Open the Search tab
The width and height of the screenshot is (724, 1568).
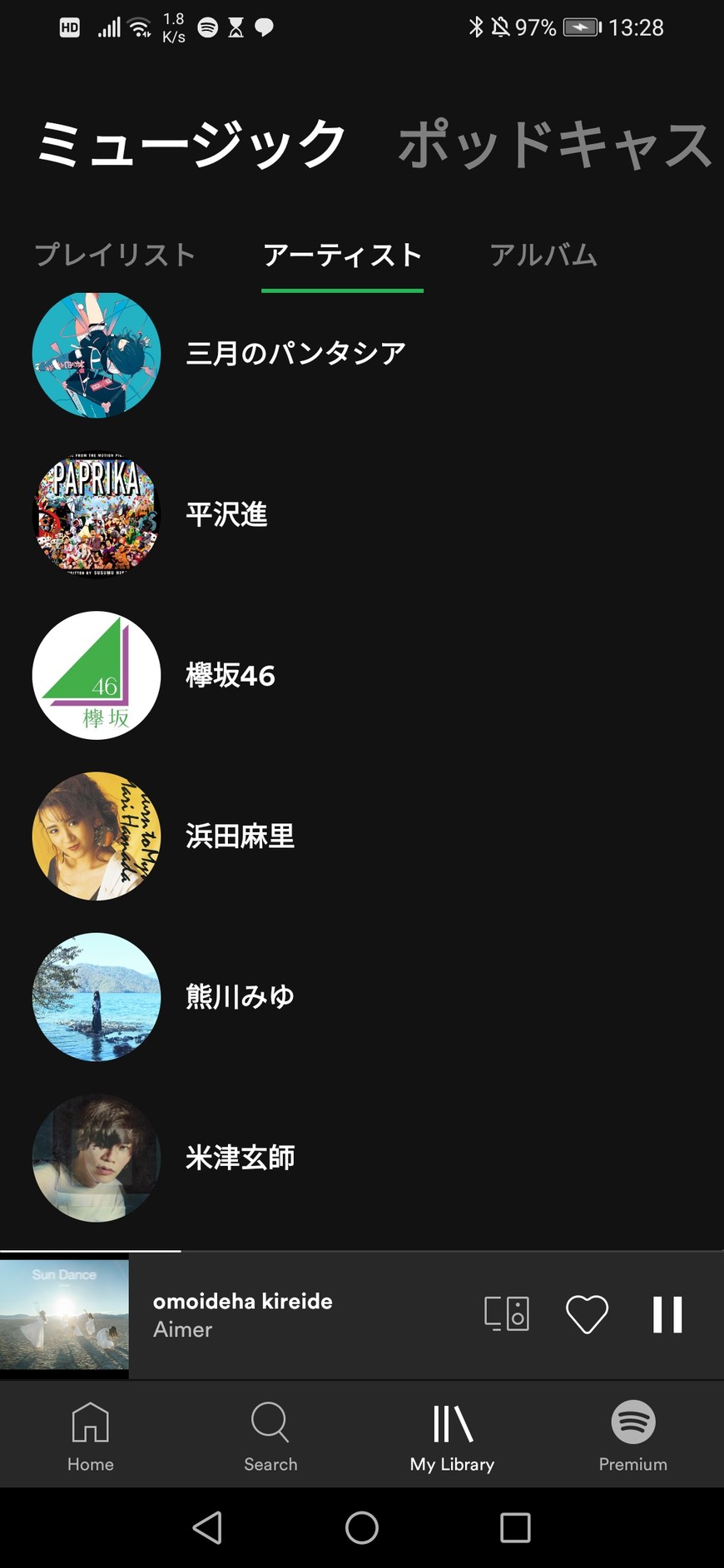270,1436
